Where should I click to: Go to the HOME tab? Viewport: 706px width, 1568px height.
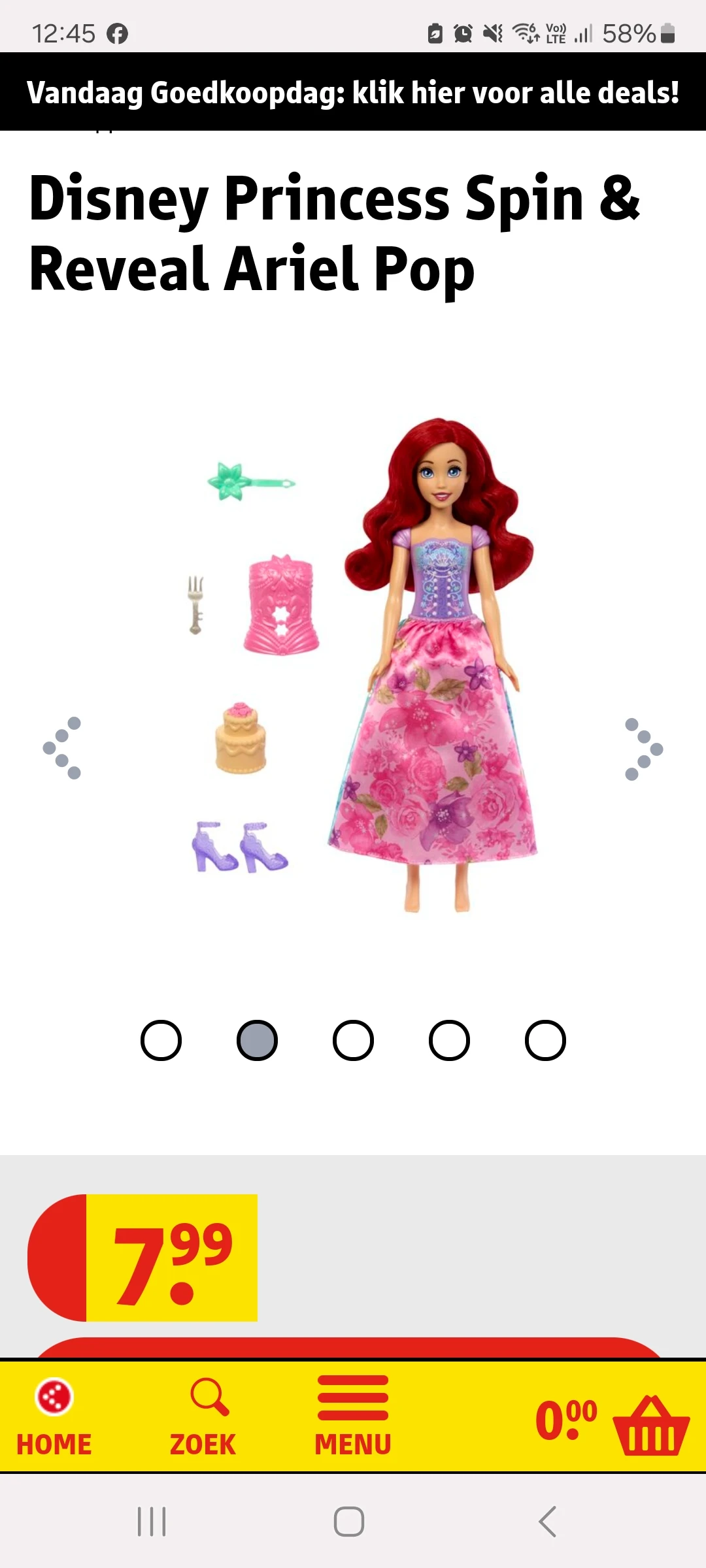click(x=54, y=1416)
